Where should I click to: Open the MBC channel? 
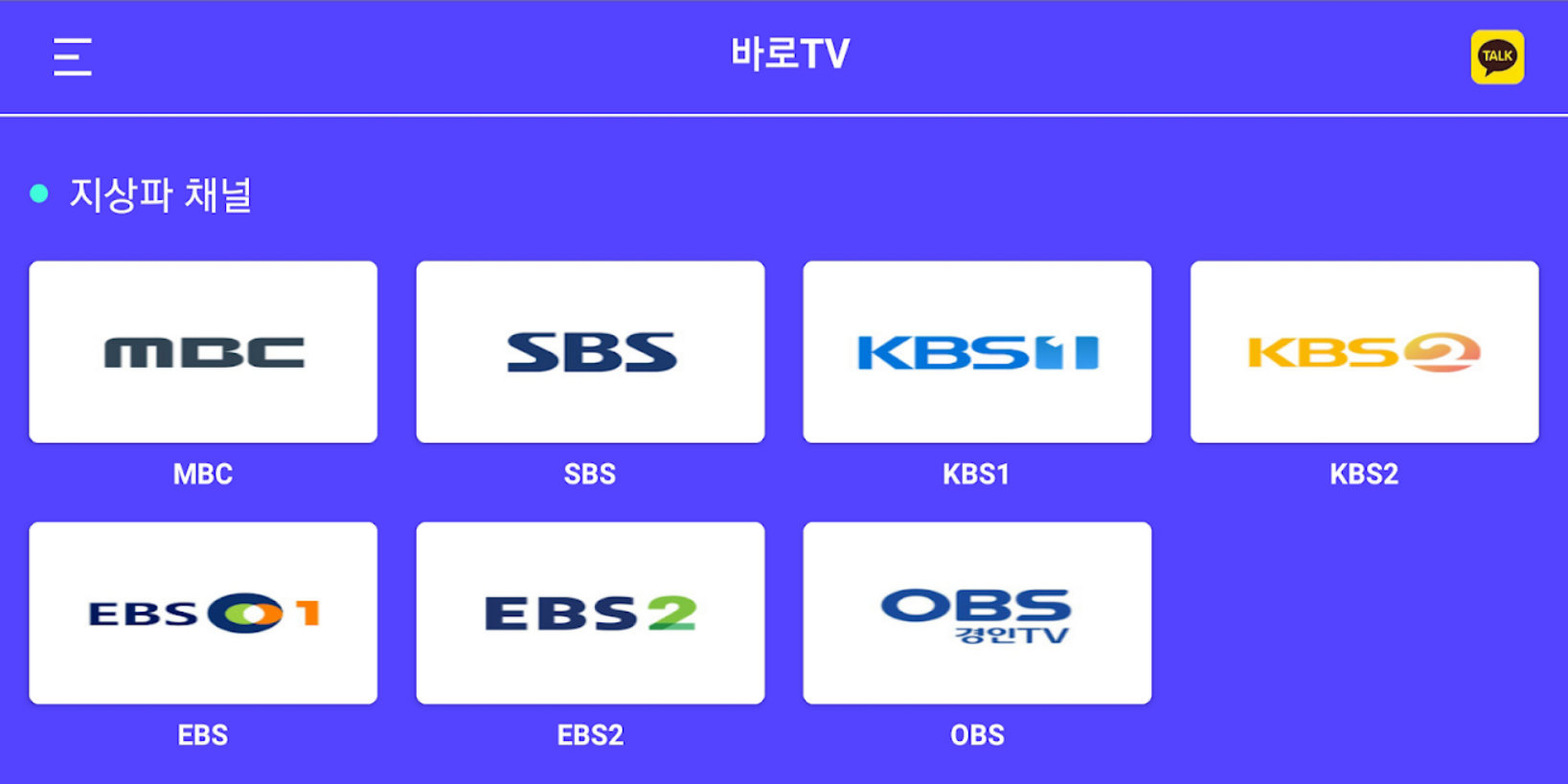pos(203,351)
